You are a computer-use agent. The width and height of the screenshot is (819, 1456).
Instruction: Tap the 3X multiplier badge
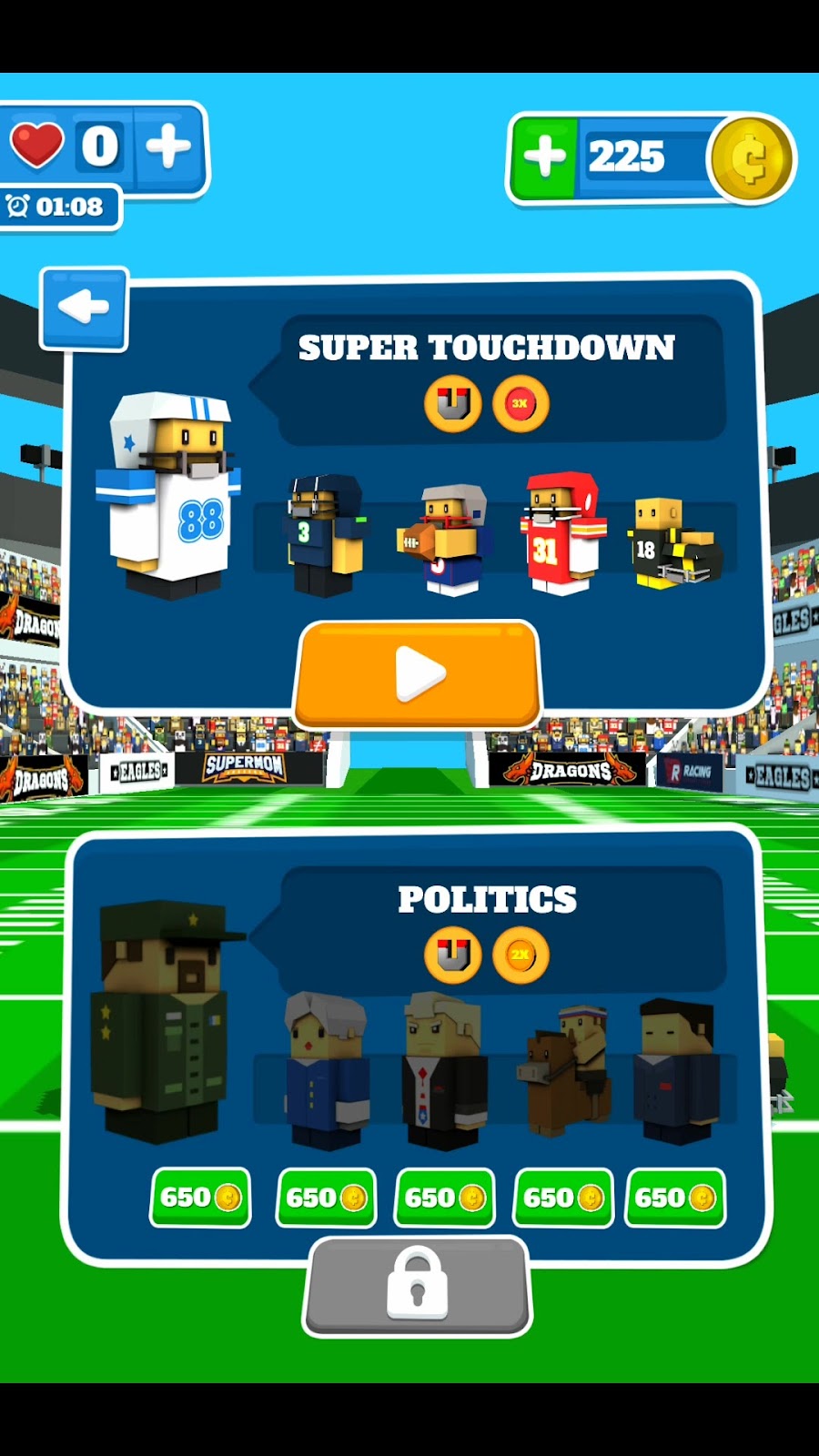point(521,403)
